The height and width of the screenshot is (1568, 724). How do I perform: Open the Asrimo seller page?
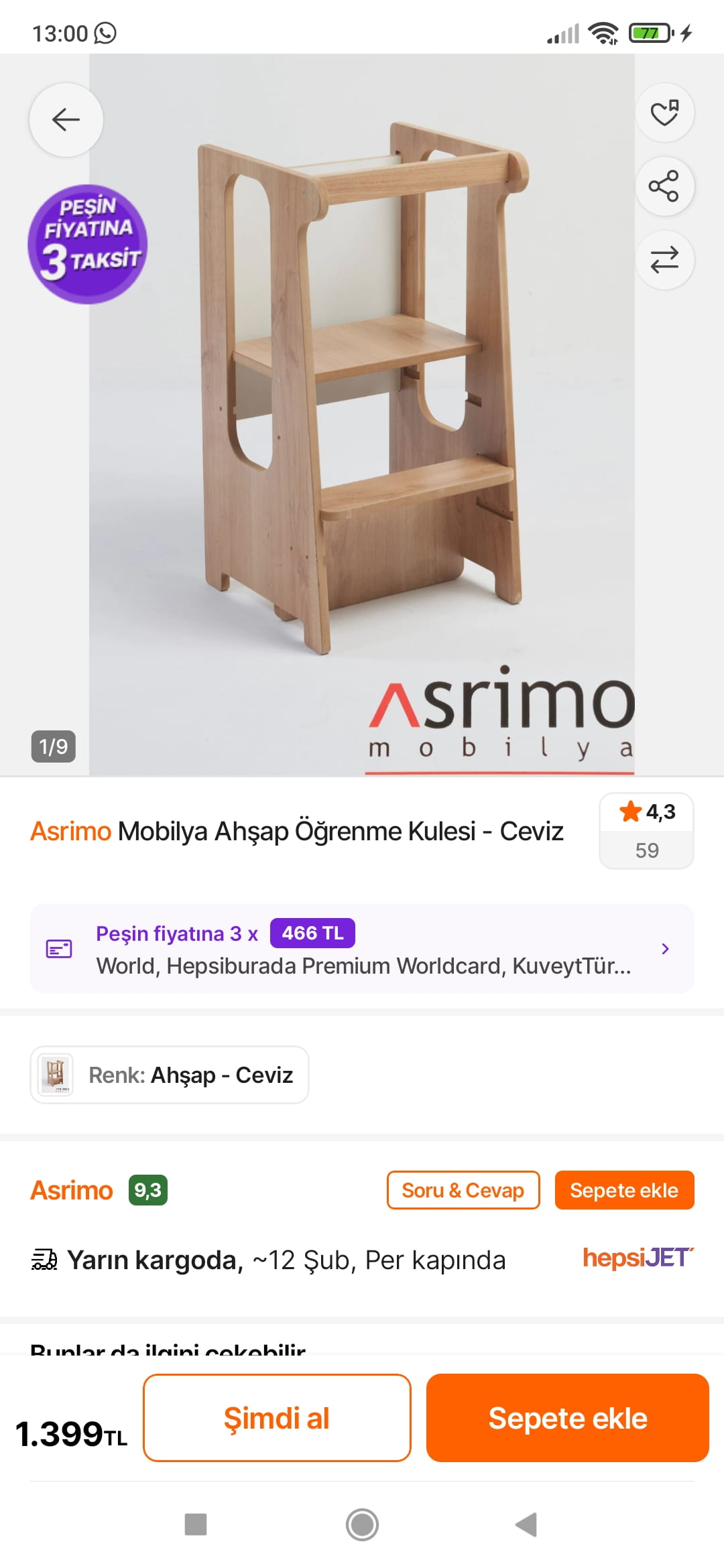[x=72, y=1191]
